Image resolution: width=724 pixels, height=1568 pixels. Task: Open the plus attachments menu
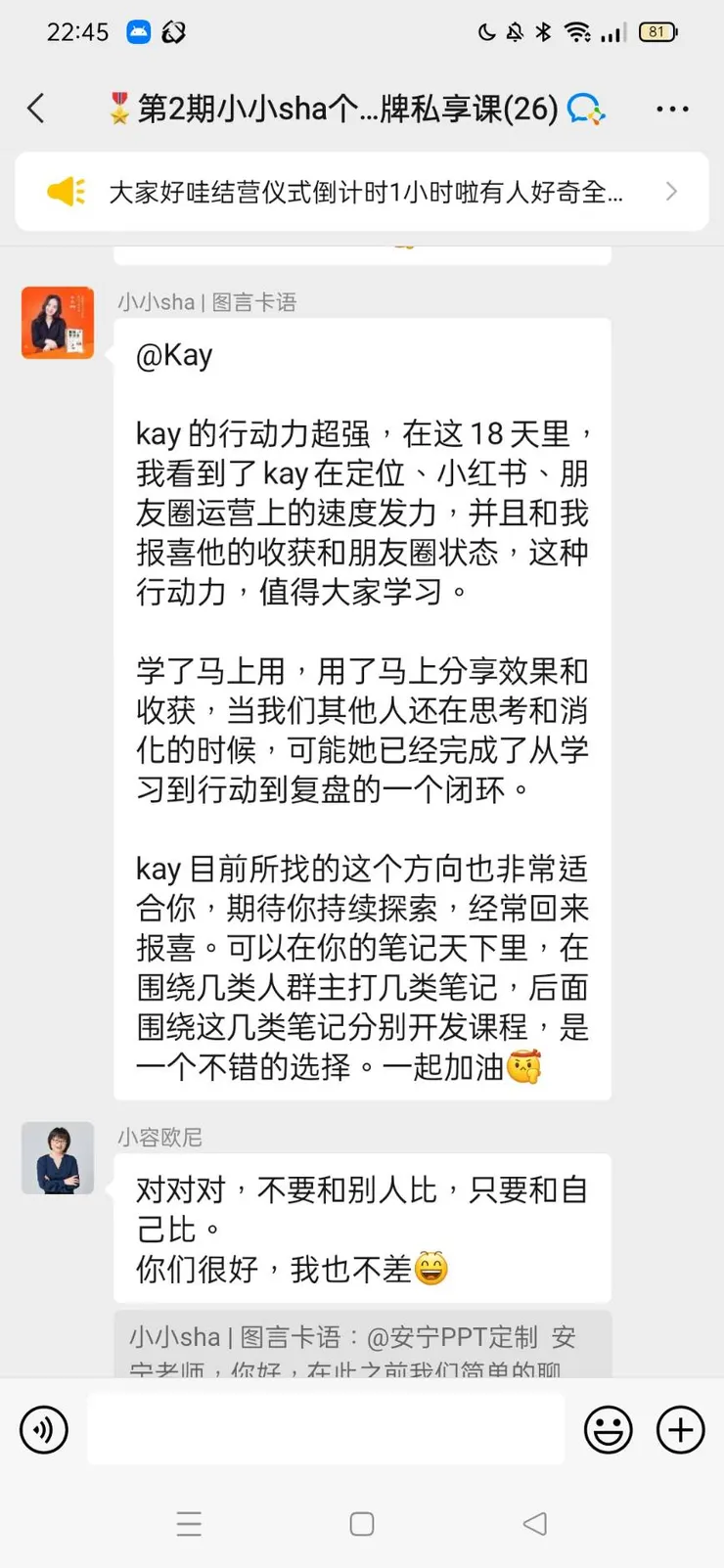[680, 1429]
